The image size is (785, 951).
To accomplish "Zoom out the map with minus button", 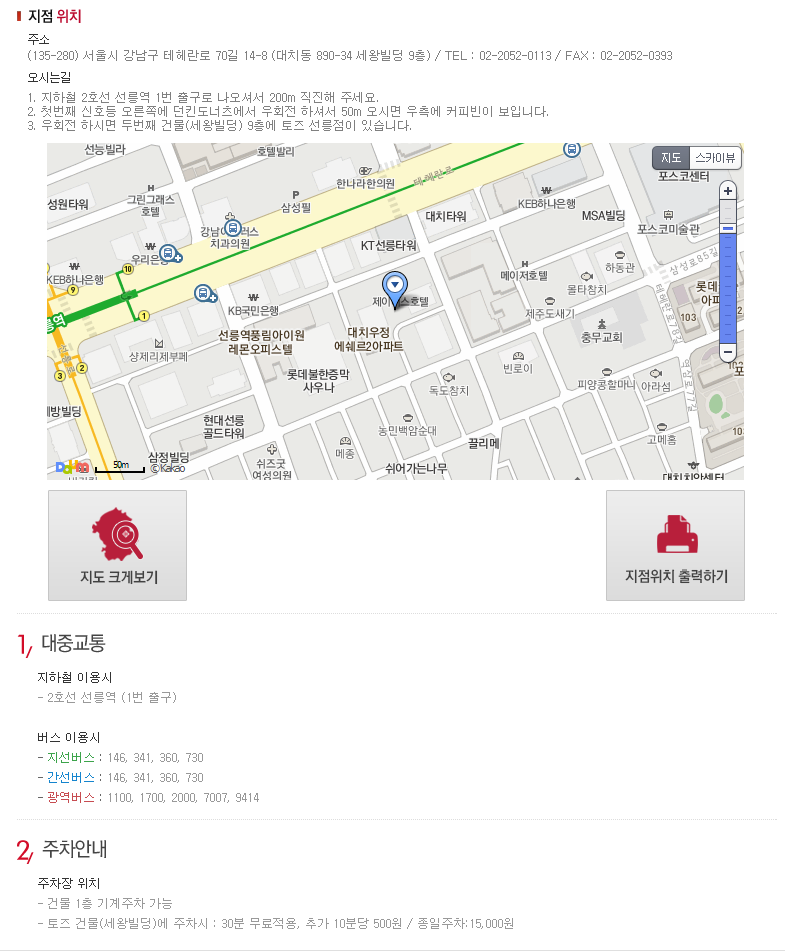I will 728,352.
